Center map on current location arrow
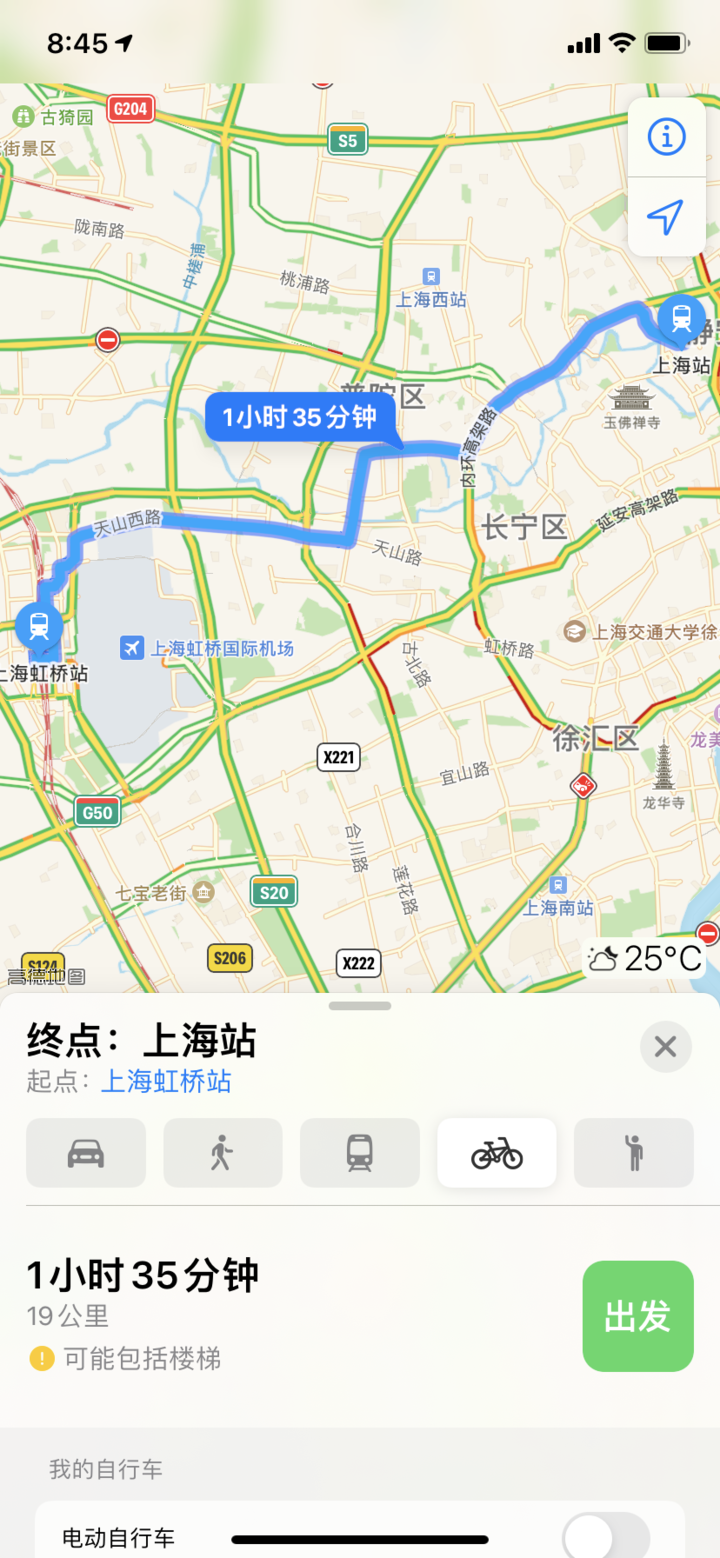The height and width of the screenshot is (1558, 720). 666,216
